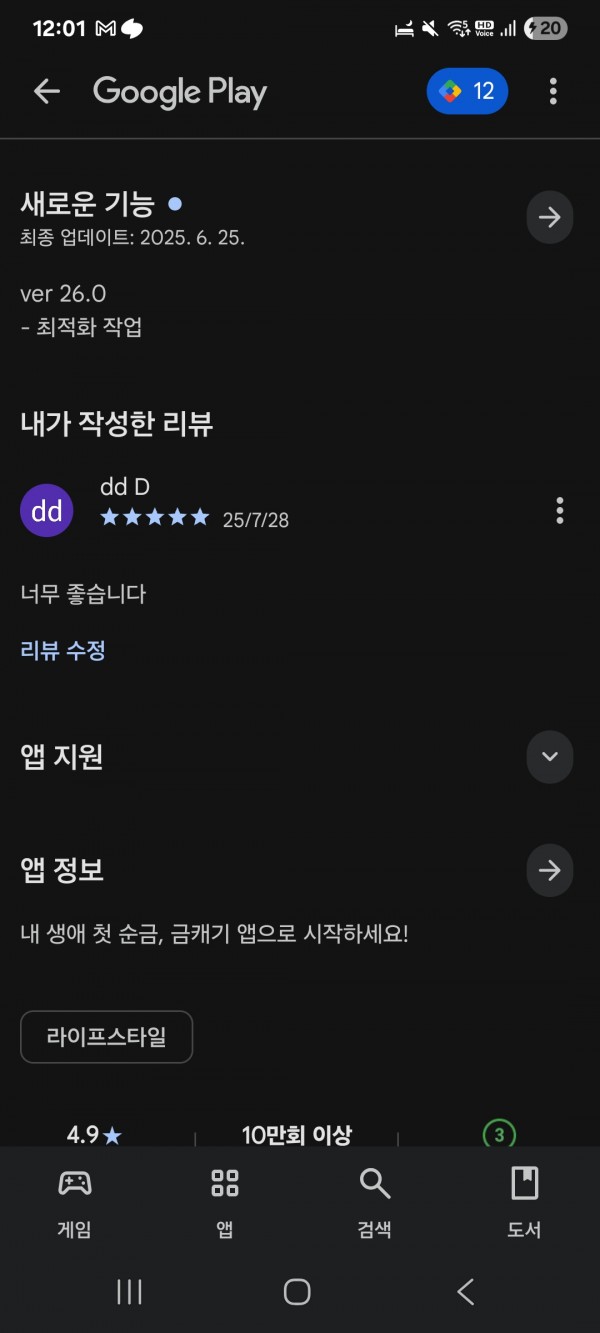Image resolution: width=600 pixels, height=1333 pixels.
Task: Open the options menu next to dd D's review
Action: (559, 510)
